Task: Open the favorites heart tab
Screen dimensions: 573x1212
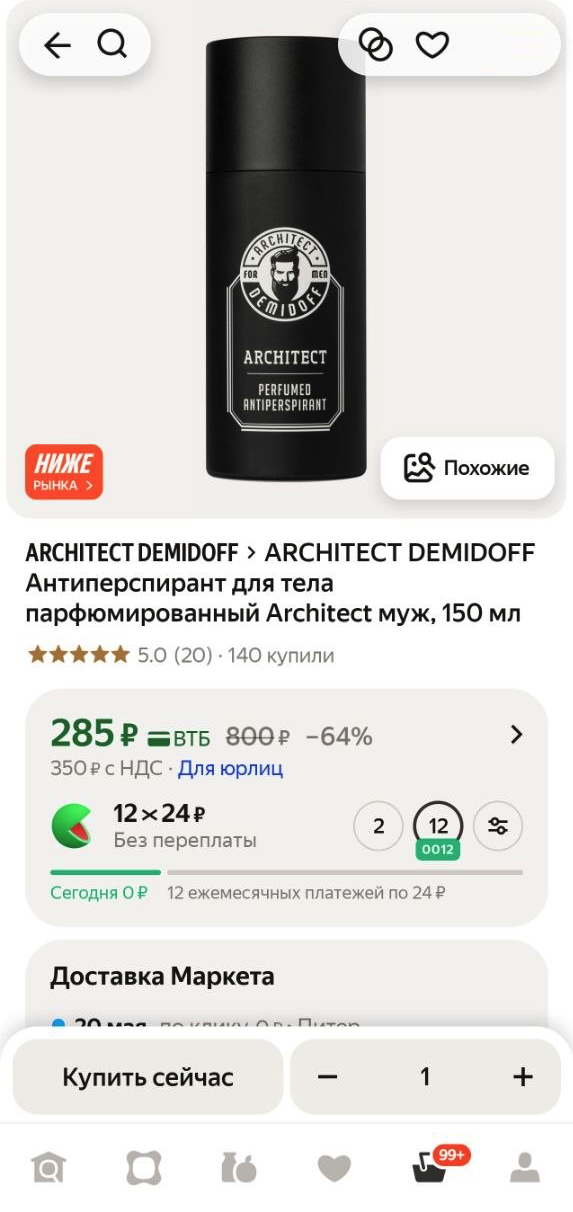Action: point(334,1168)
